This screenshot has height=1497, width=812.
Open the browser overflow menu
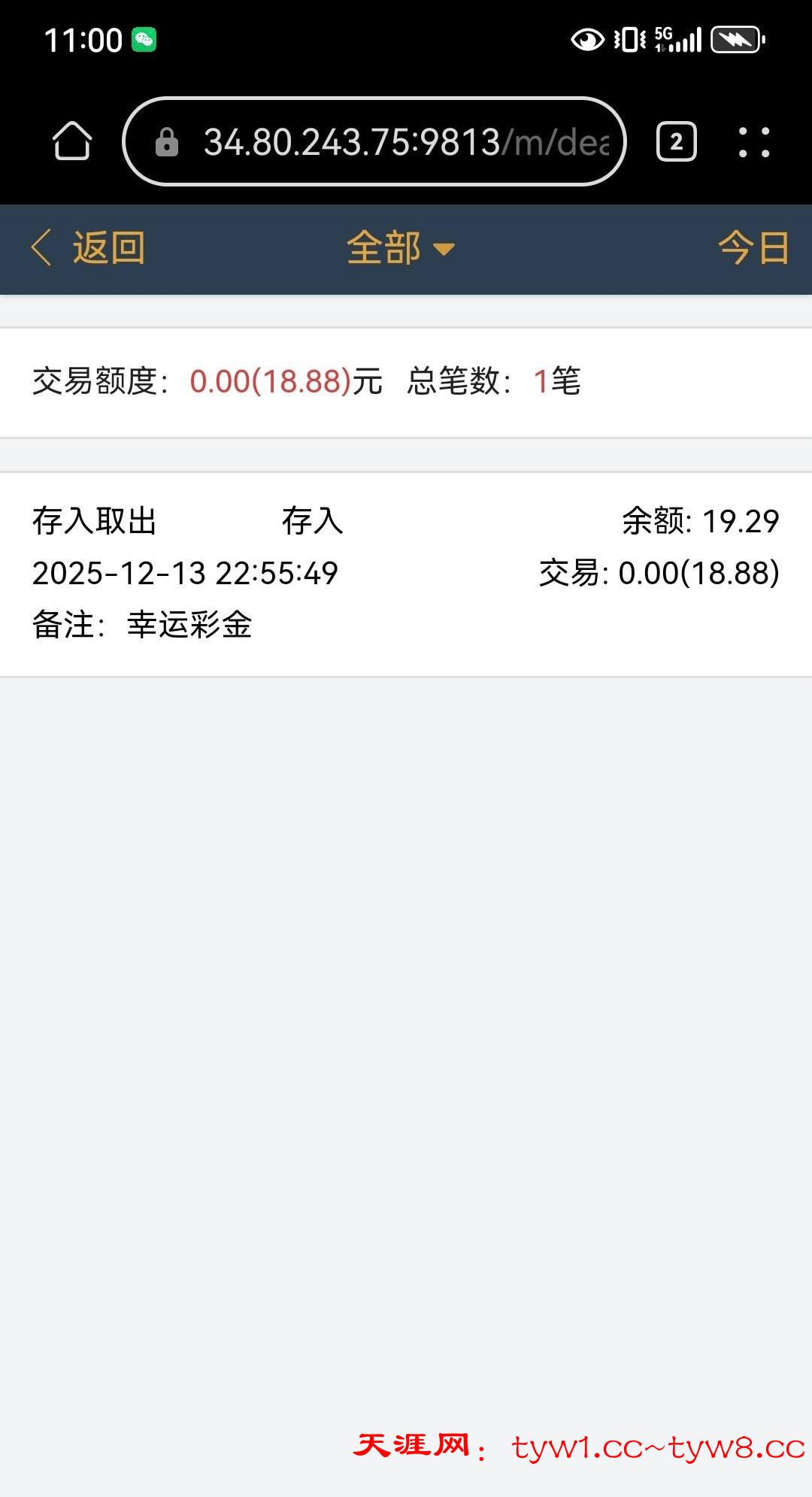click(x=754, y=141)
